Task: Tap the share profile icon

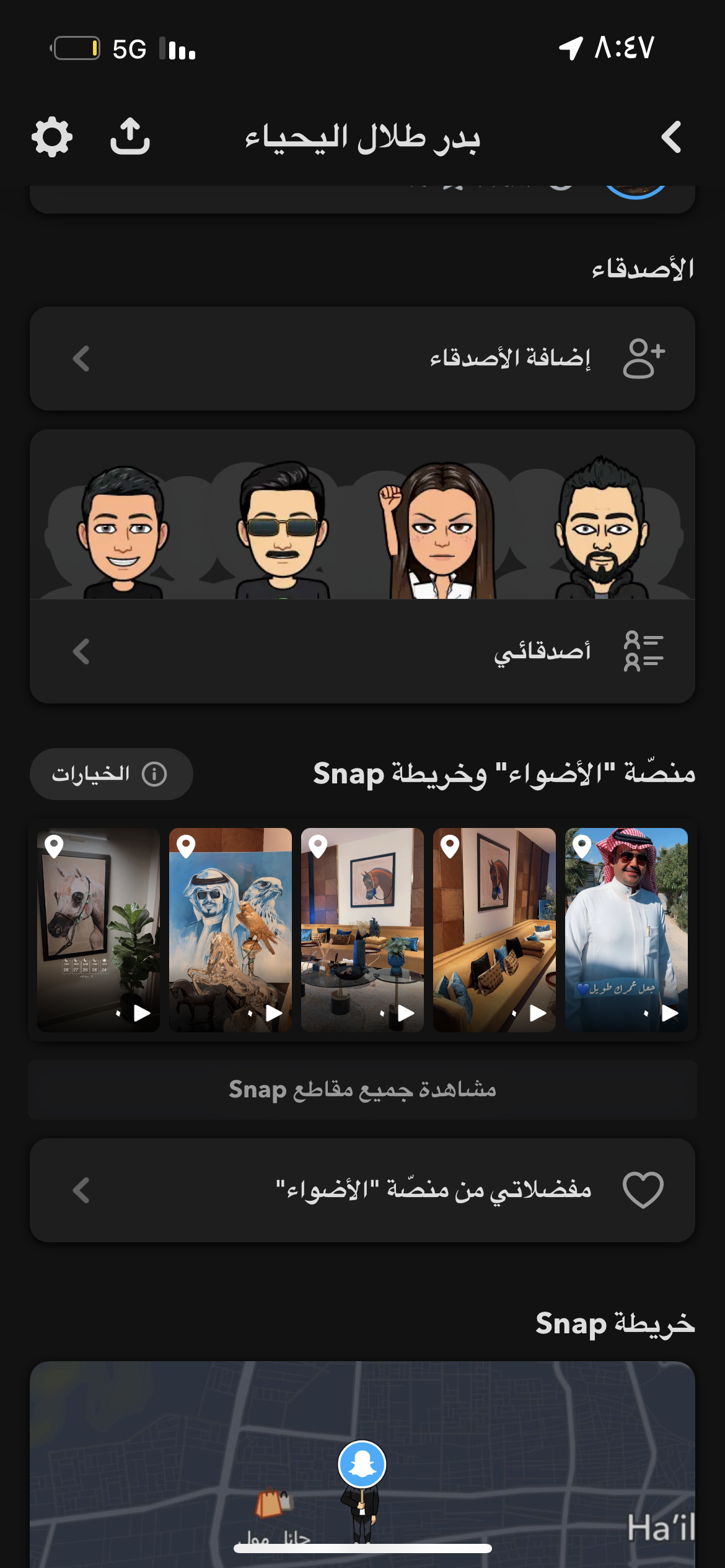Action: 130,137
